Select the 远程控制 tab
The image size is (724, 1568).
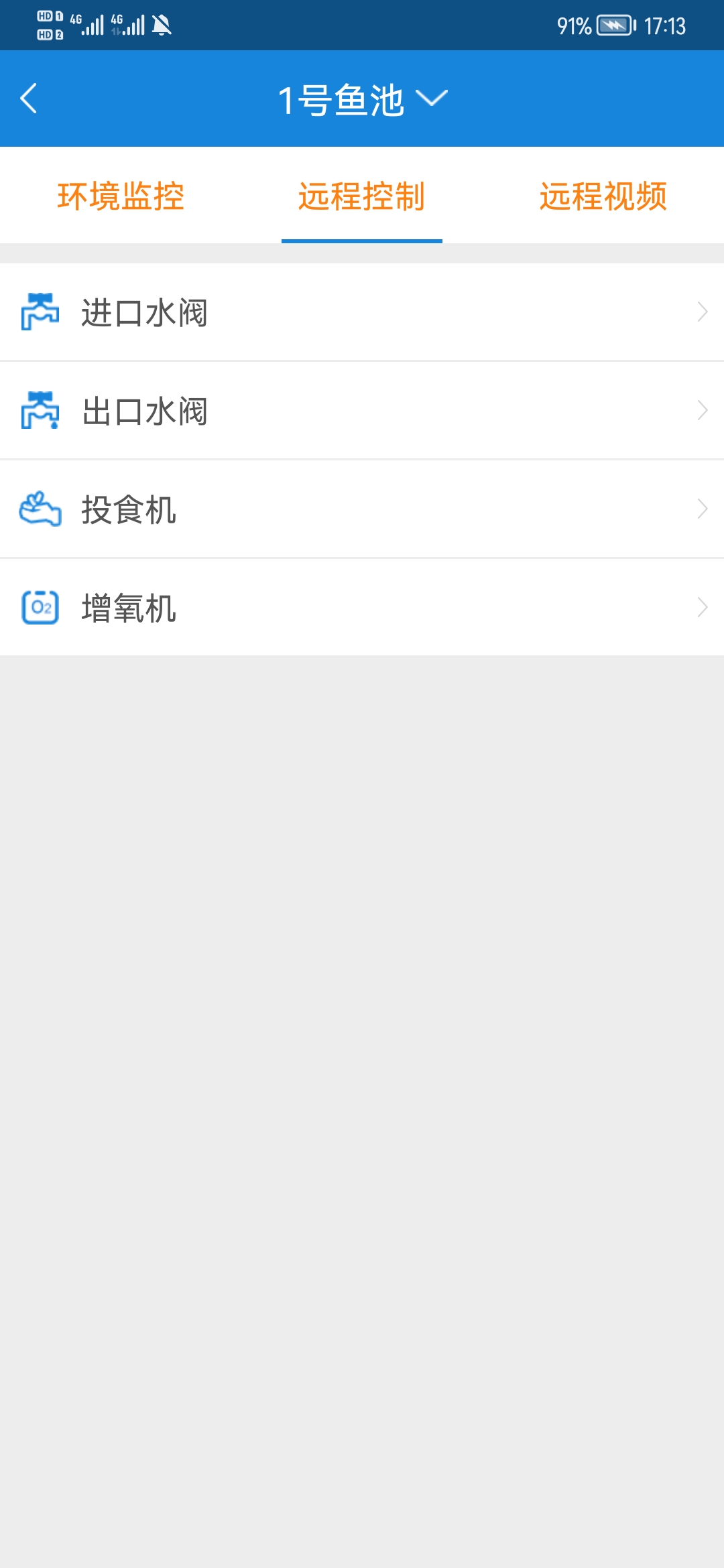(x=362, y=196)
